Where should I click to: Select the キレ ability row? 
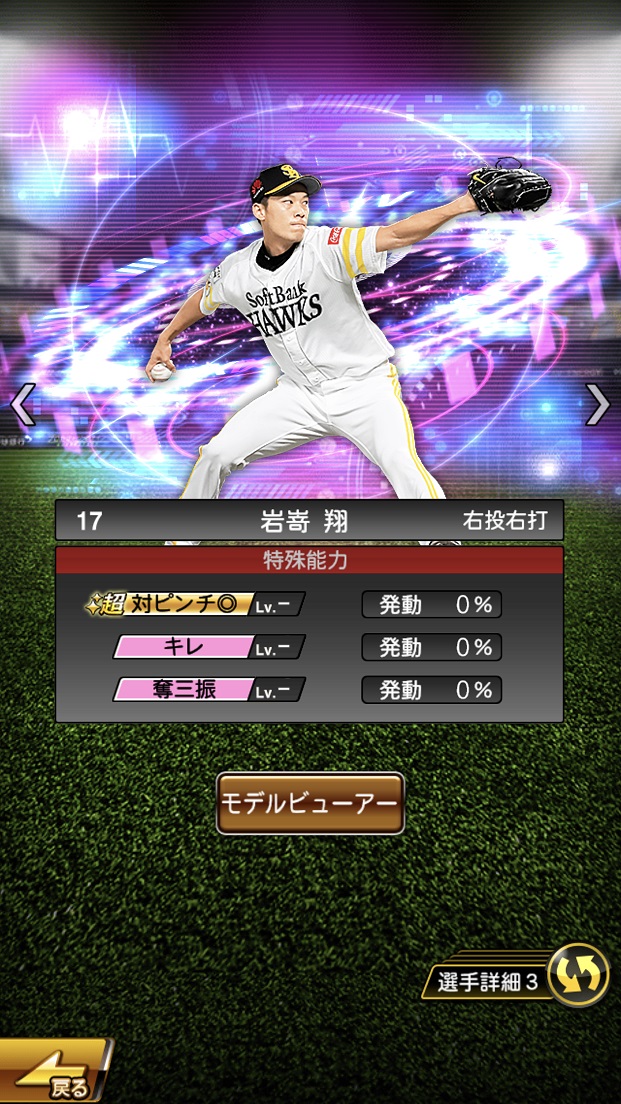(x=208, y=647)
